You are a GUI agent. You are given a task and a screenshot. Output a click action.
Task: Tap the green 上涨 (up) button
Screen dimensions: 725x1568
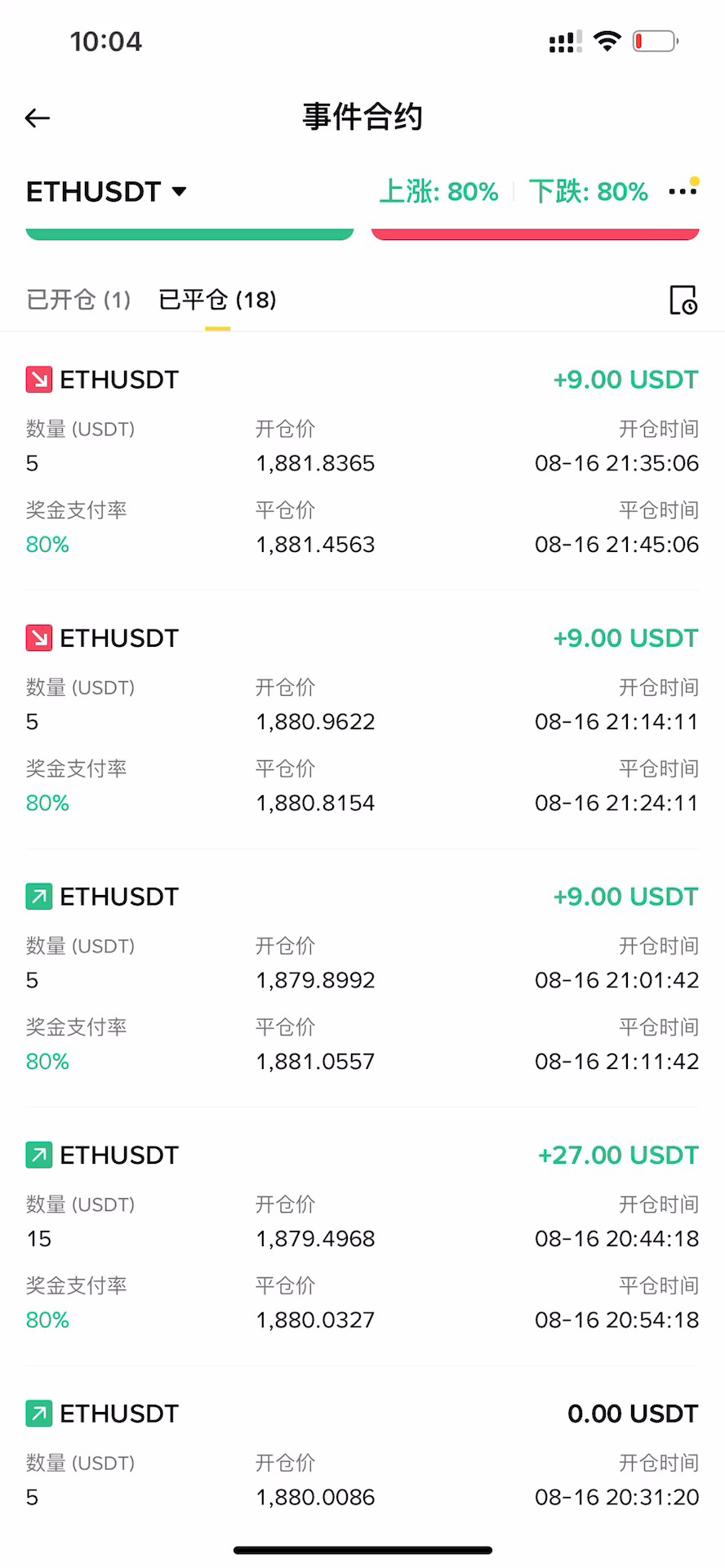coord(189,234)
